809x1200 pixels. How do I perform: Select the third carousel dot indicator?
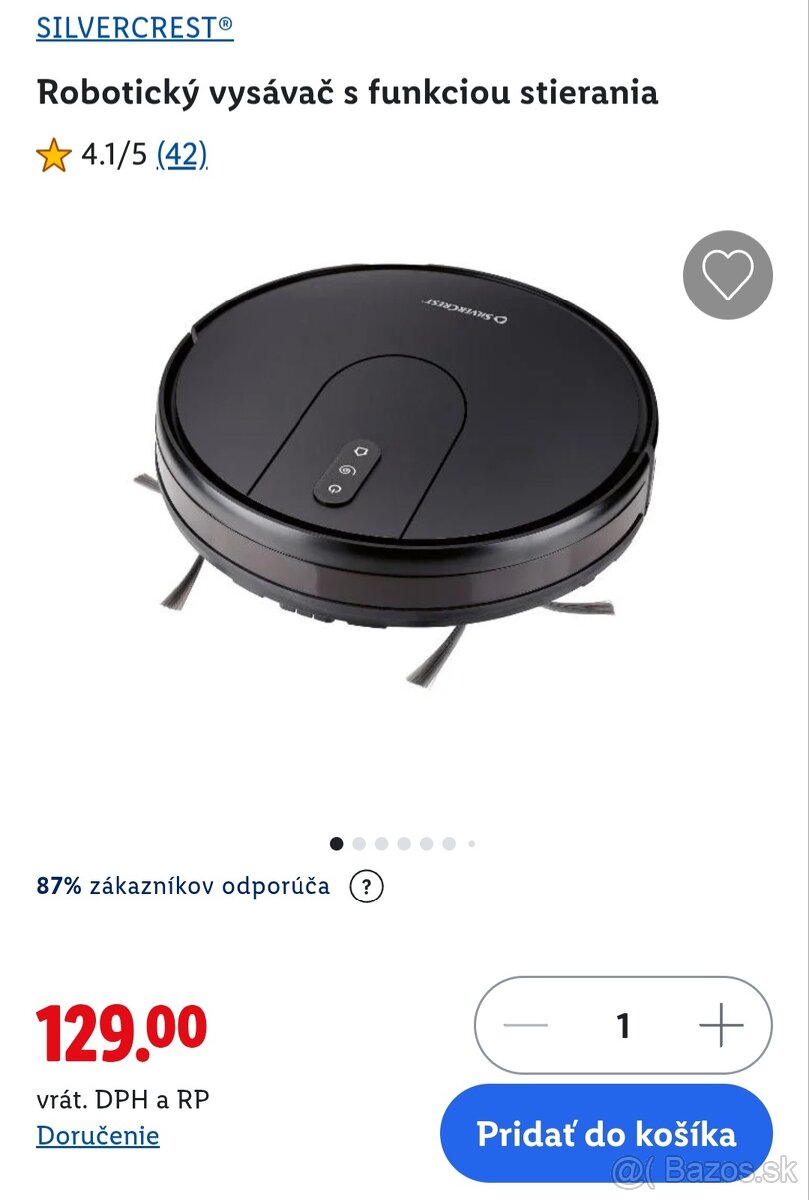(x=382, y=843)
